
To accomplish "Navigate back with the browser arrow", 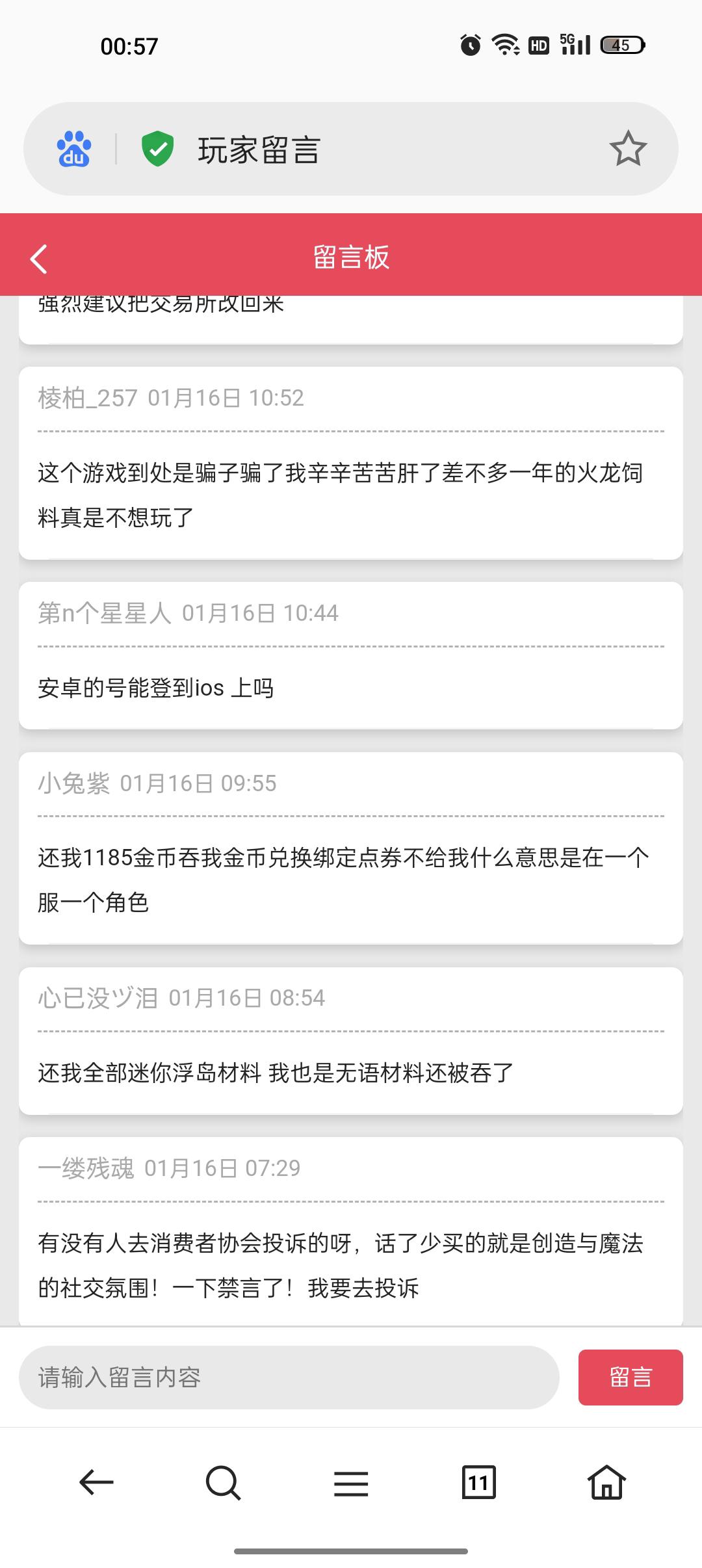I will pyautogui.click(x=96, y=1483).
